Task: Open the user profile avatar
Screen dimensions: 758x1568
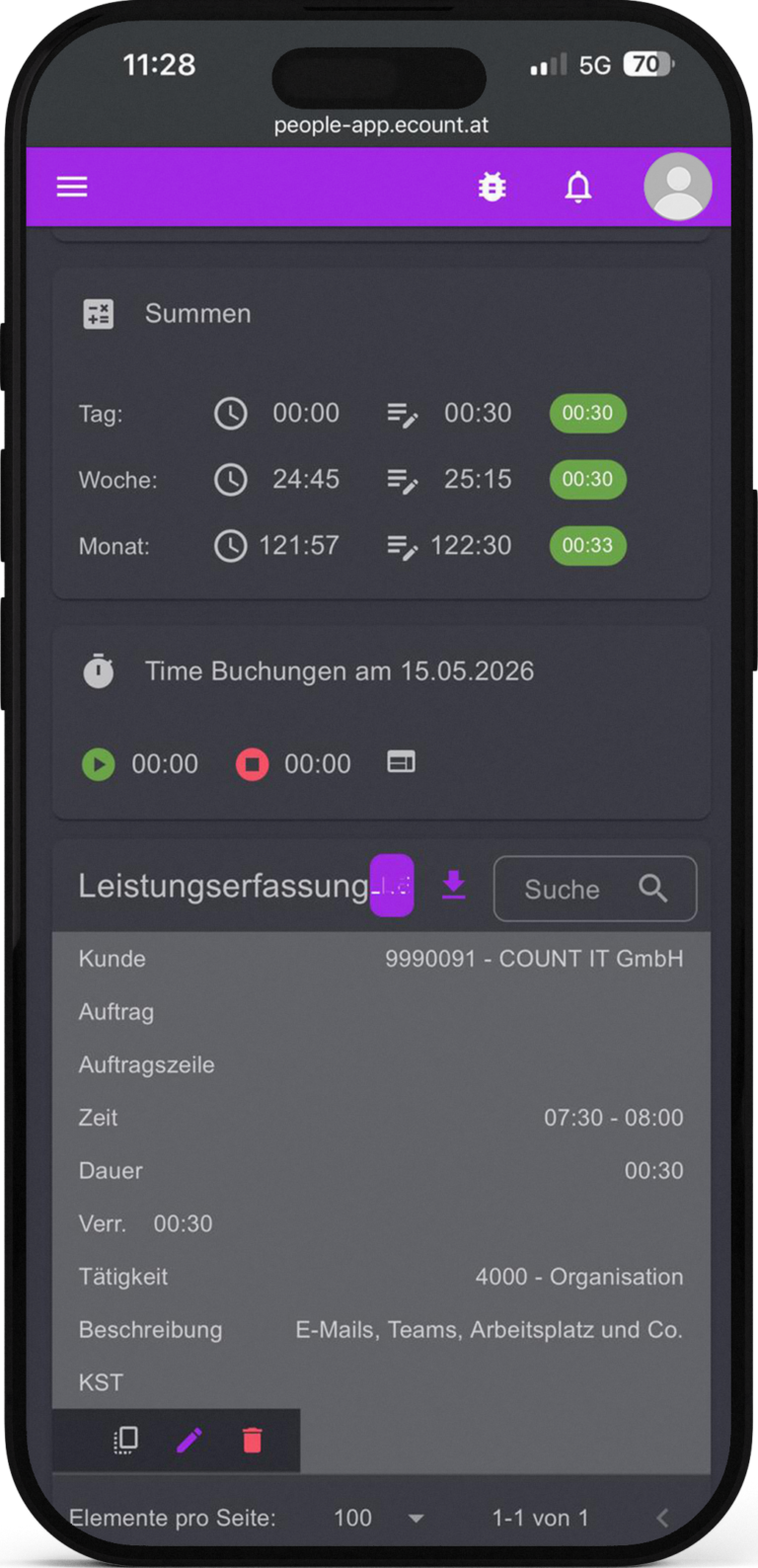Action: pyautogui.click(x=678, y=187)
